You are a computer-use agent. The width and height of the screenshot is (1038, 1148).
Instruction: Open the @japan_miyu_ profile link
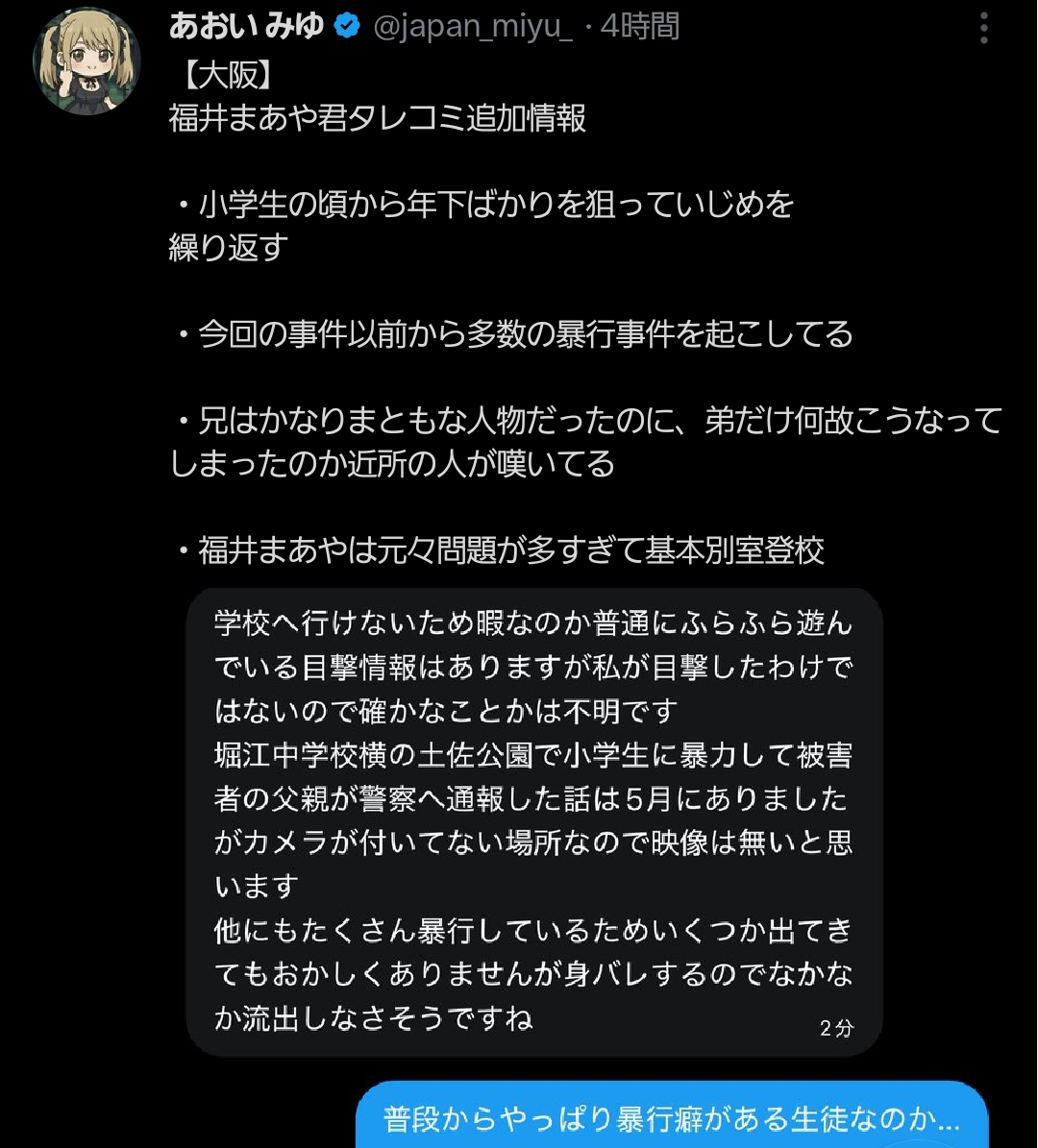472,27
